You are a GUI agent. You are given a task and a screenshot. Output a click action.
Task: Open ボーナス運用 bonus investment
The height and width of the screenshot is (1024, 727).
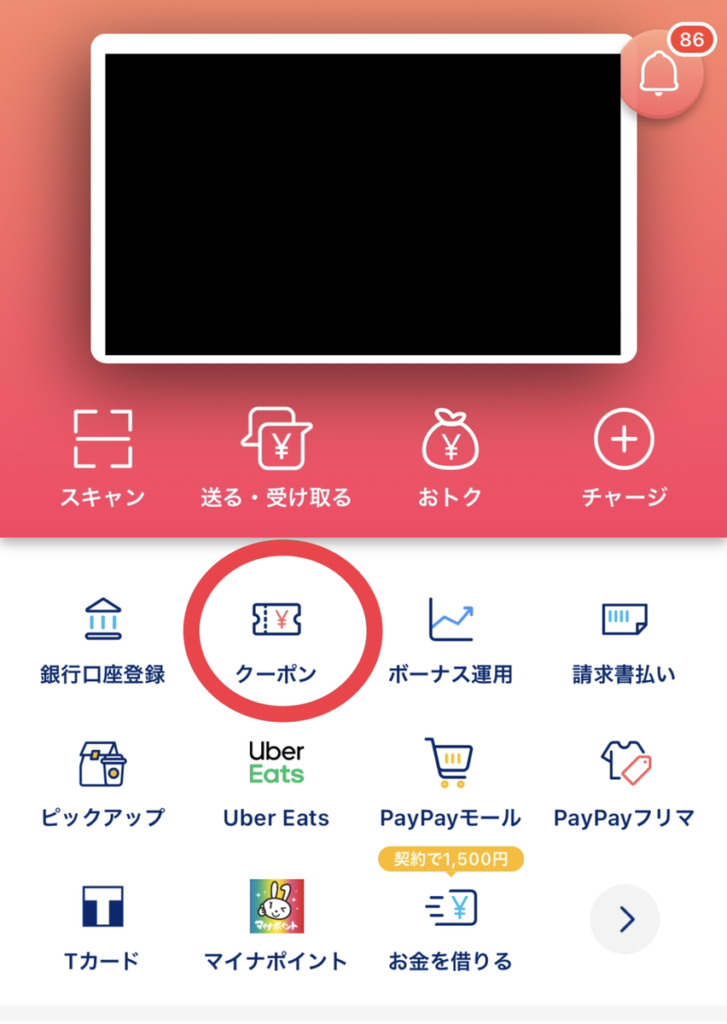[450, 640]
